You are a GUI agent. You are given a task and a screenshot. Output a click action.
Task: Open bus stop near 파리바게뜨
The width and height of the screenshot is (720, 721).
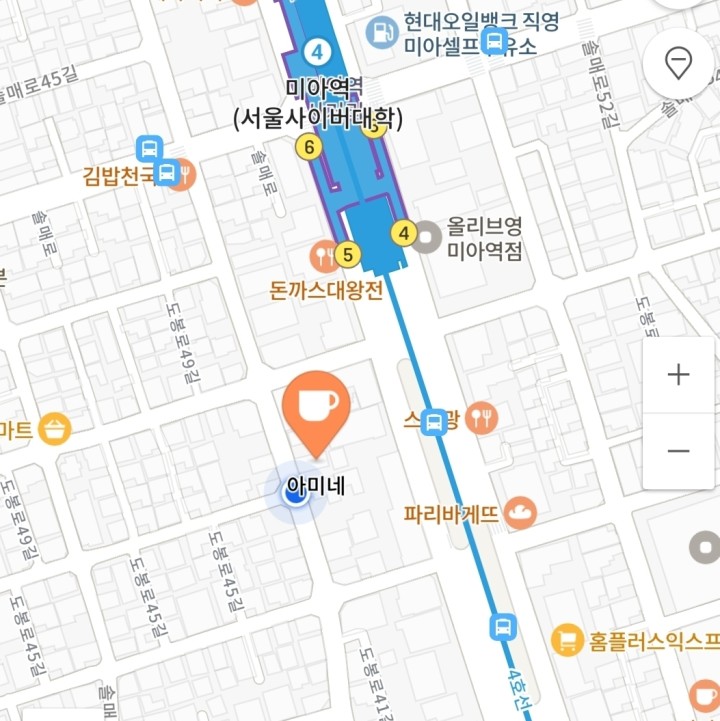click(x=434, y=420)
